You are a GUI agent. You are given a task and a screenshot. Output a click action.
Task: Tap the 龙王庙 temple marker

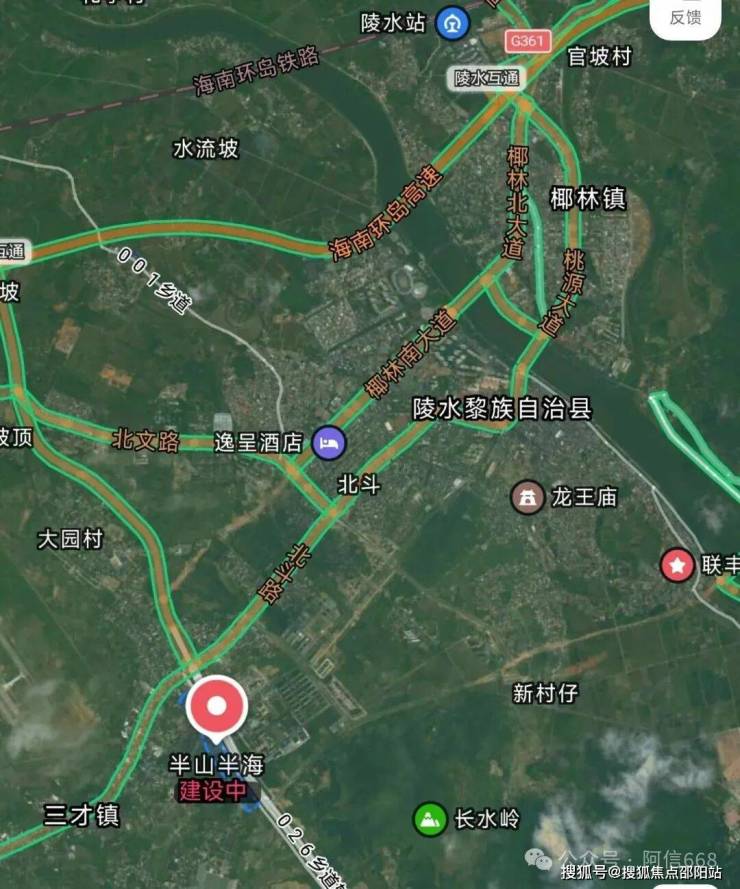pos(527,497)
